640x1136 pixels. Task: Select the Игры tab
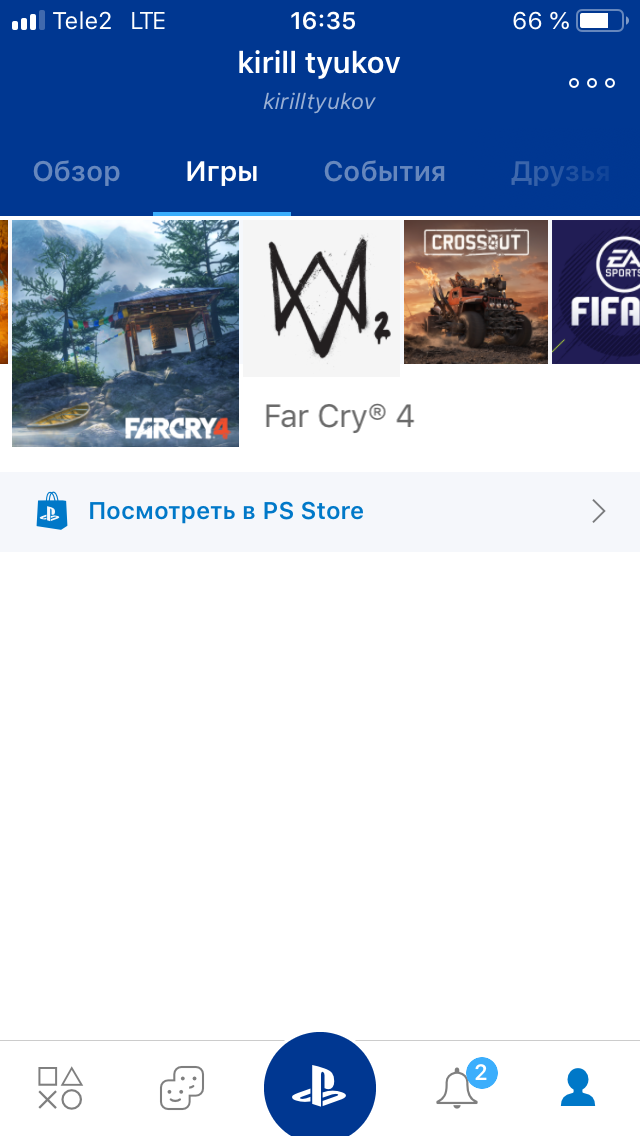pos(222,172)
